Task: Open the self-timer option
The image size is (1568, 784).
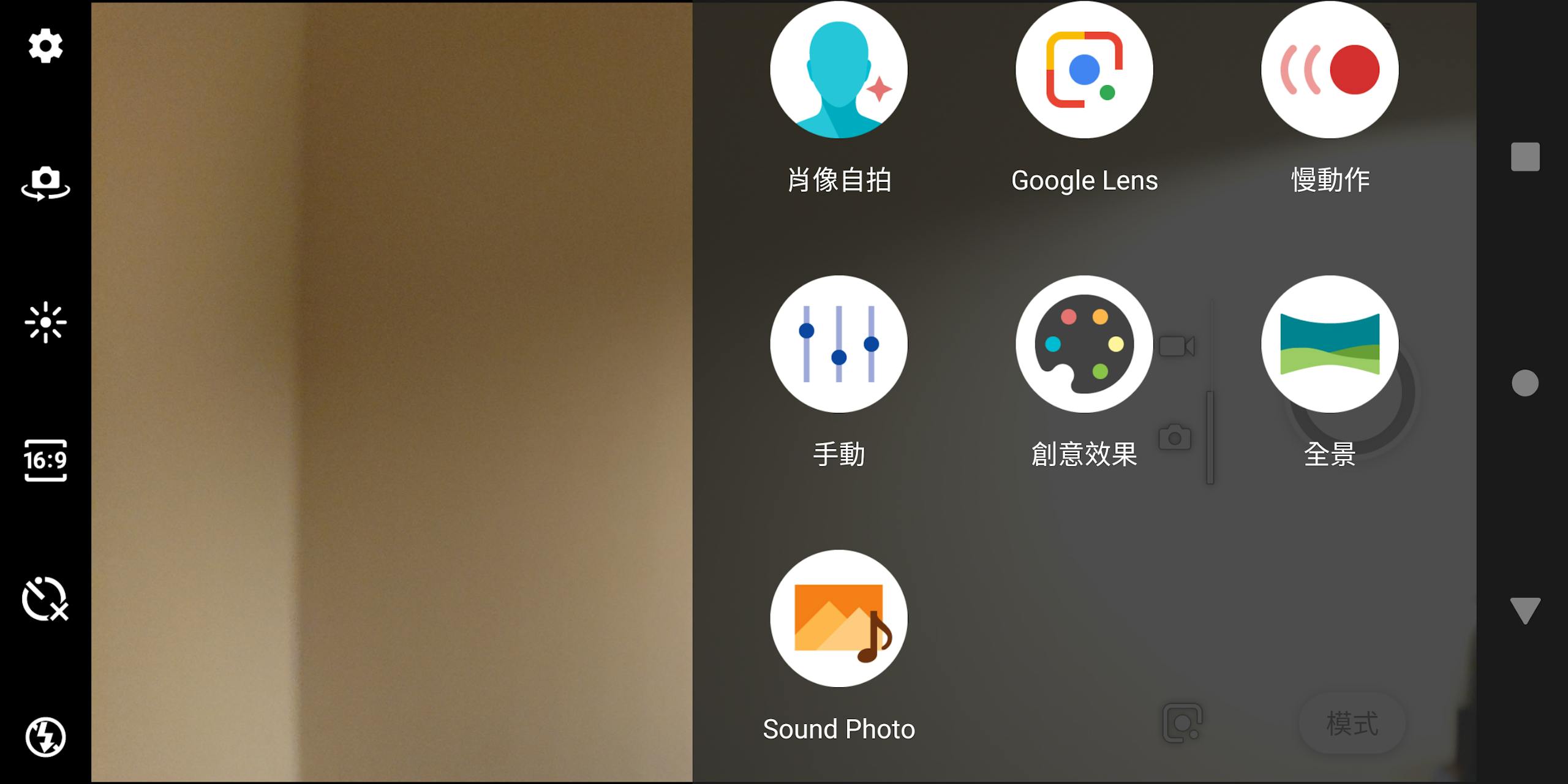Action: coord(45,598)
